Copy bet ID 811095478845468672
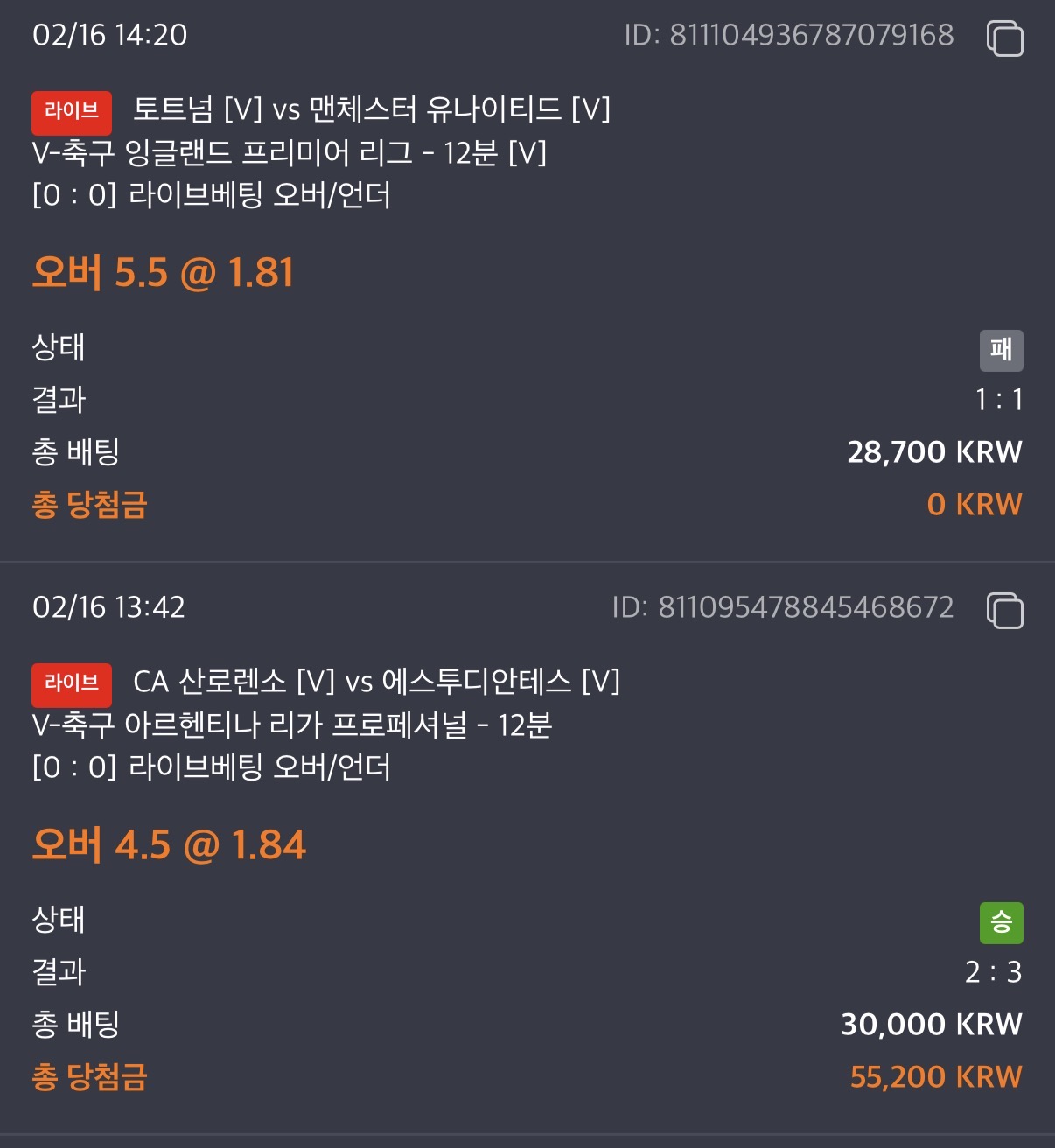The height and width of the screenshot is (1148, 1055). [x=1004, y=610]
